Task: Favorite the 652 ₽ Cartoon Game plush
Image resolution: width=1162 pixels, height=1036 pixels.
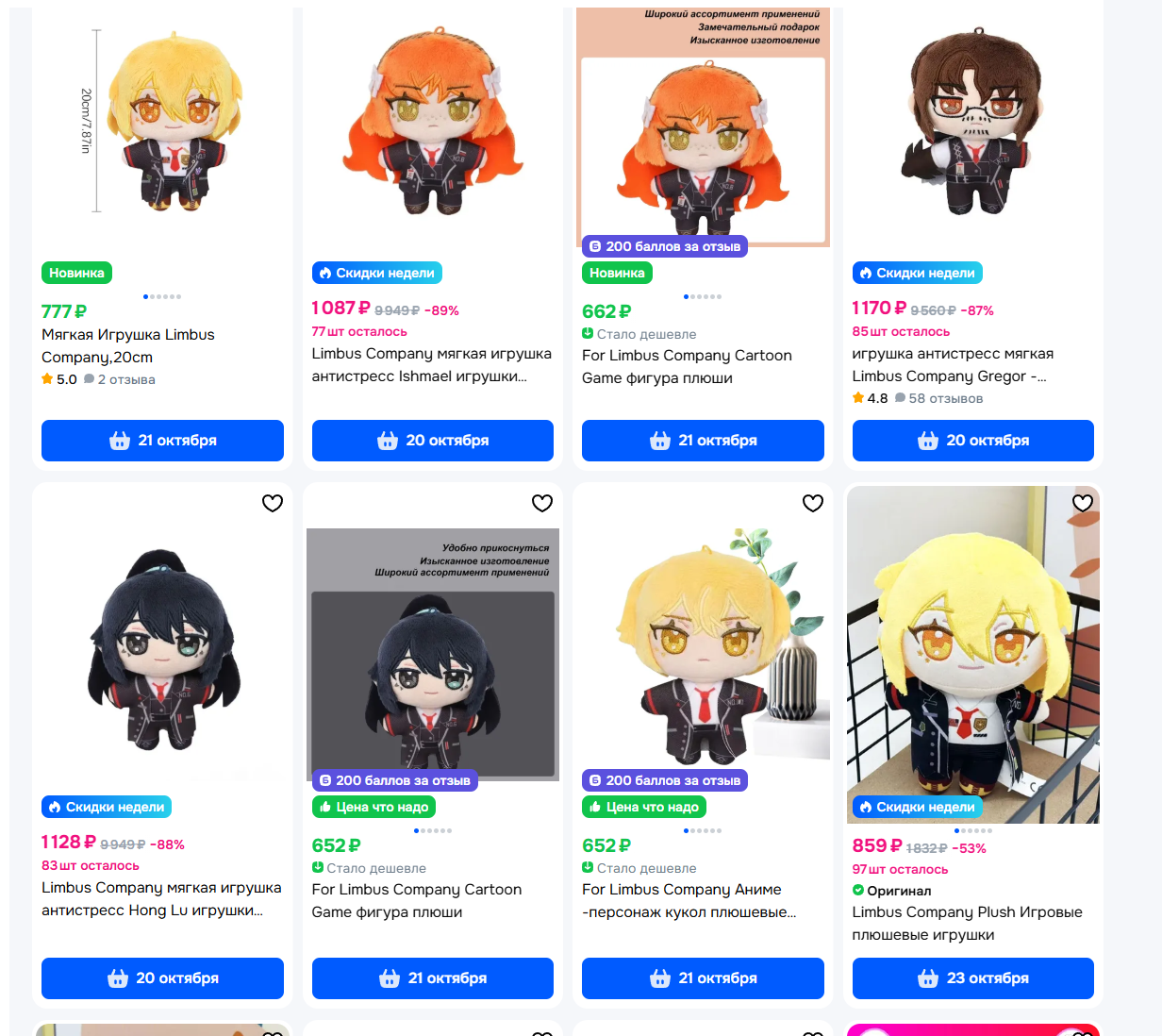Action: [x=542, y=503]
